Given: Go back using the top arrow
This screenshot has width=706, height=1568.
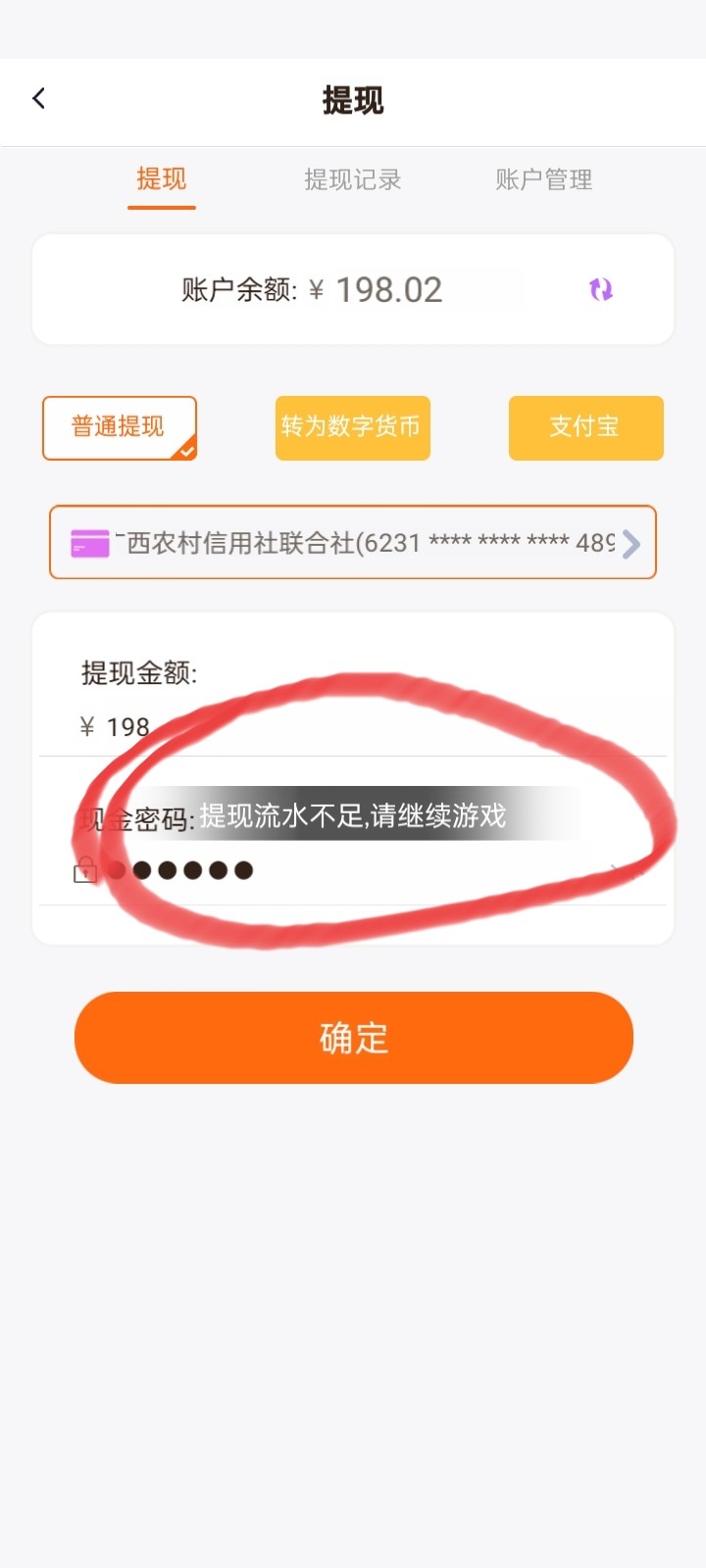Looking at the screenshot, I should tap(39, 98).
